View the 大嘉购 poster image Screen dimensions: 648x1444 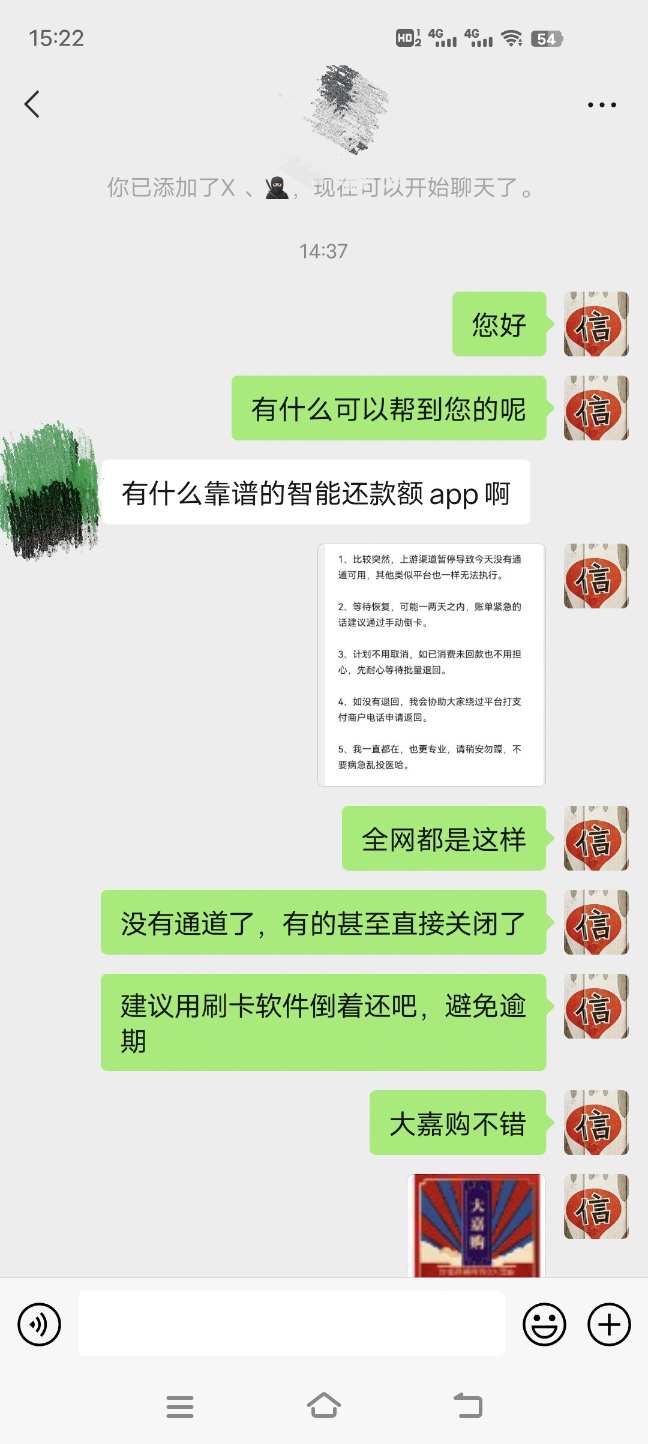coord(476,1225)
